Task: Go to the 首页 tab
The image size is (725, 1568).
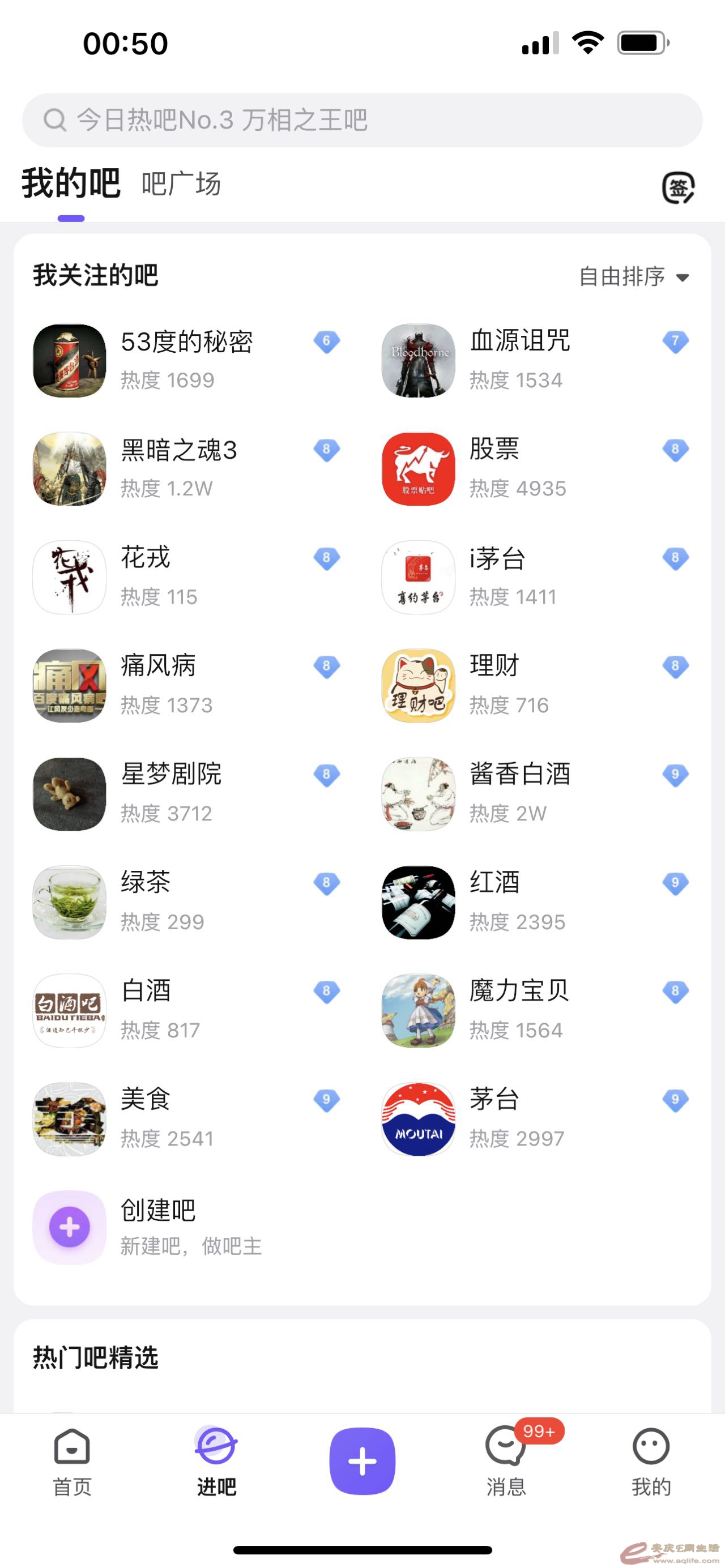Action: (72, 1462)
